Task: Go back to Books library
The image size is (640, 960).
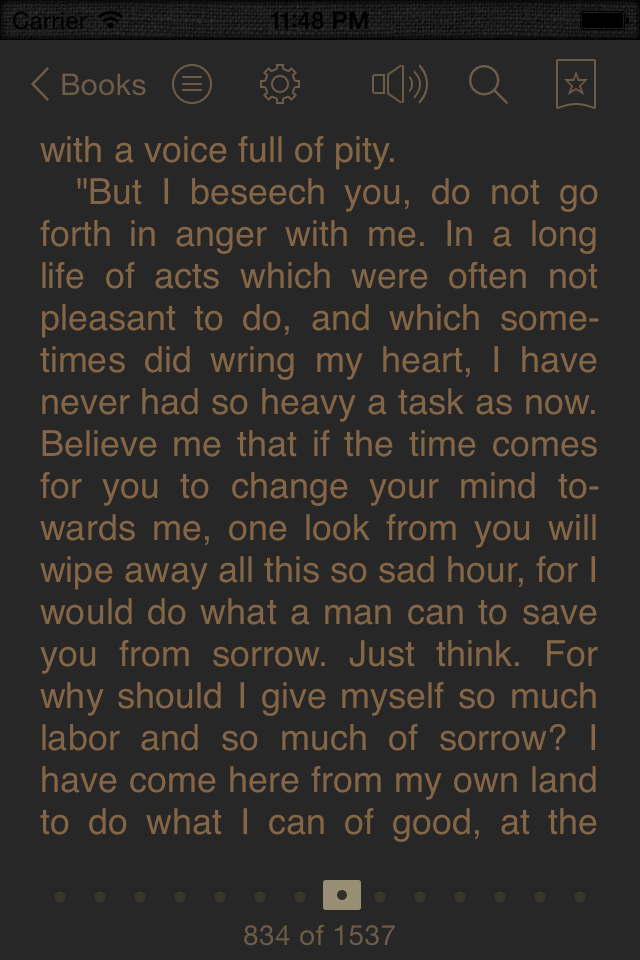Action: point(88,85)
